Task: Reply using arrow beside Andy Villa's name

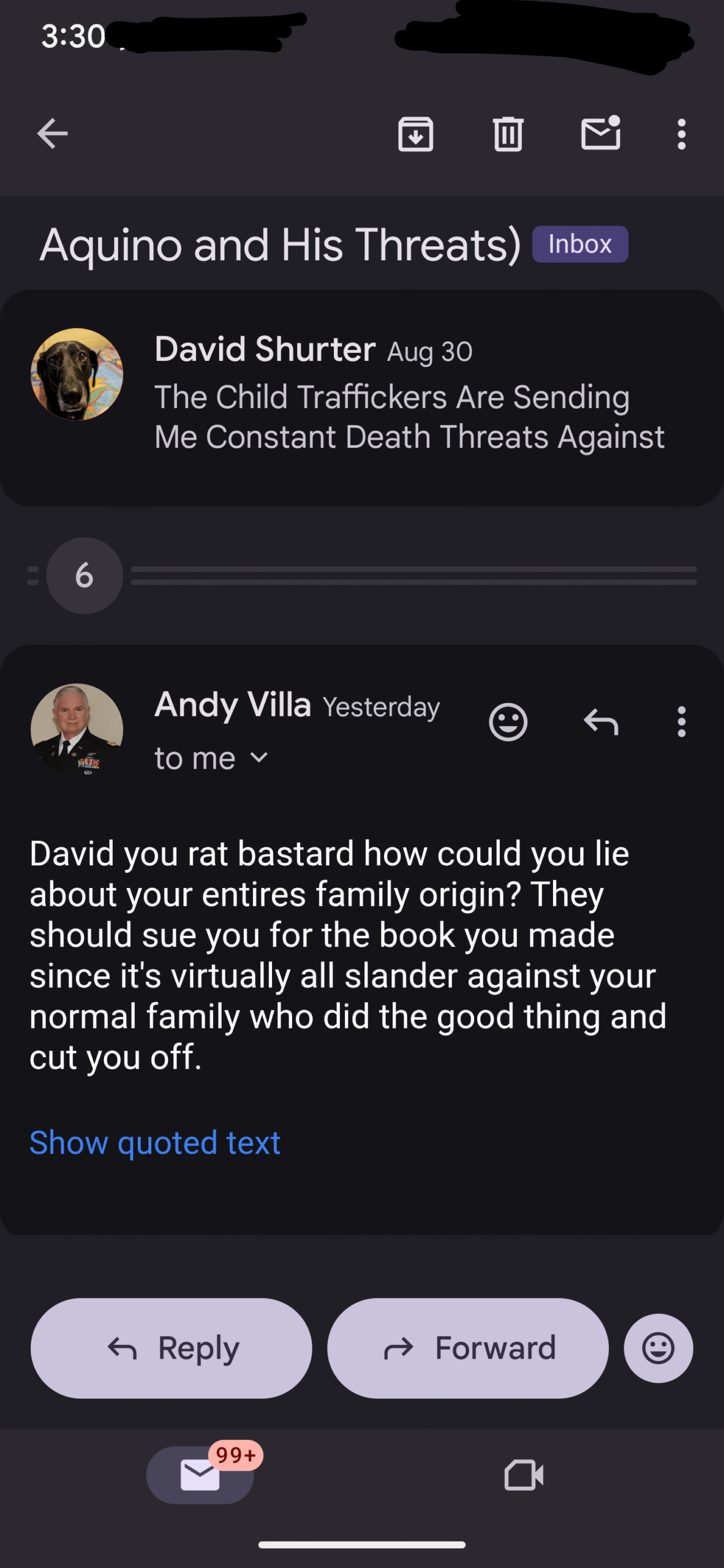Action: pos(601,722)
